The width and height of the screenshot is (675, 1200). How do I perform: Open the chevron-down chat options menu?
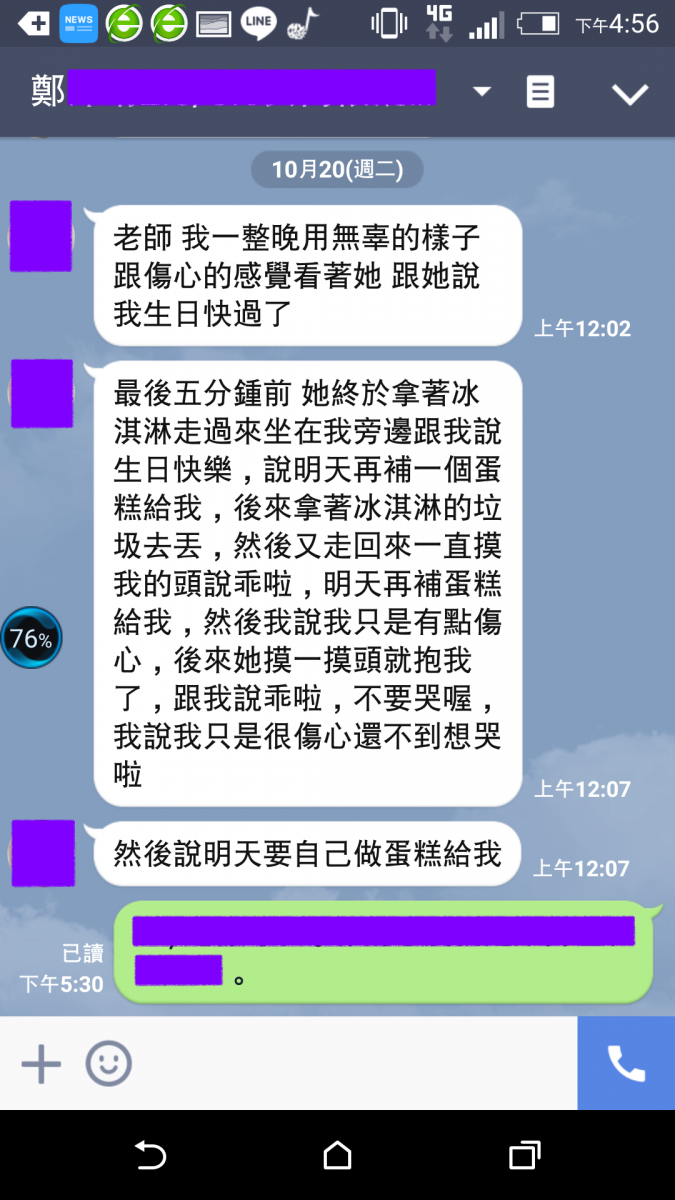(630, 93)
